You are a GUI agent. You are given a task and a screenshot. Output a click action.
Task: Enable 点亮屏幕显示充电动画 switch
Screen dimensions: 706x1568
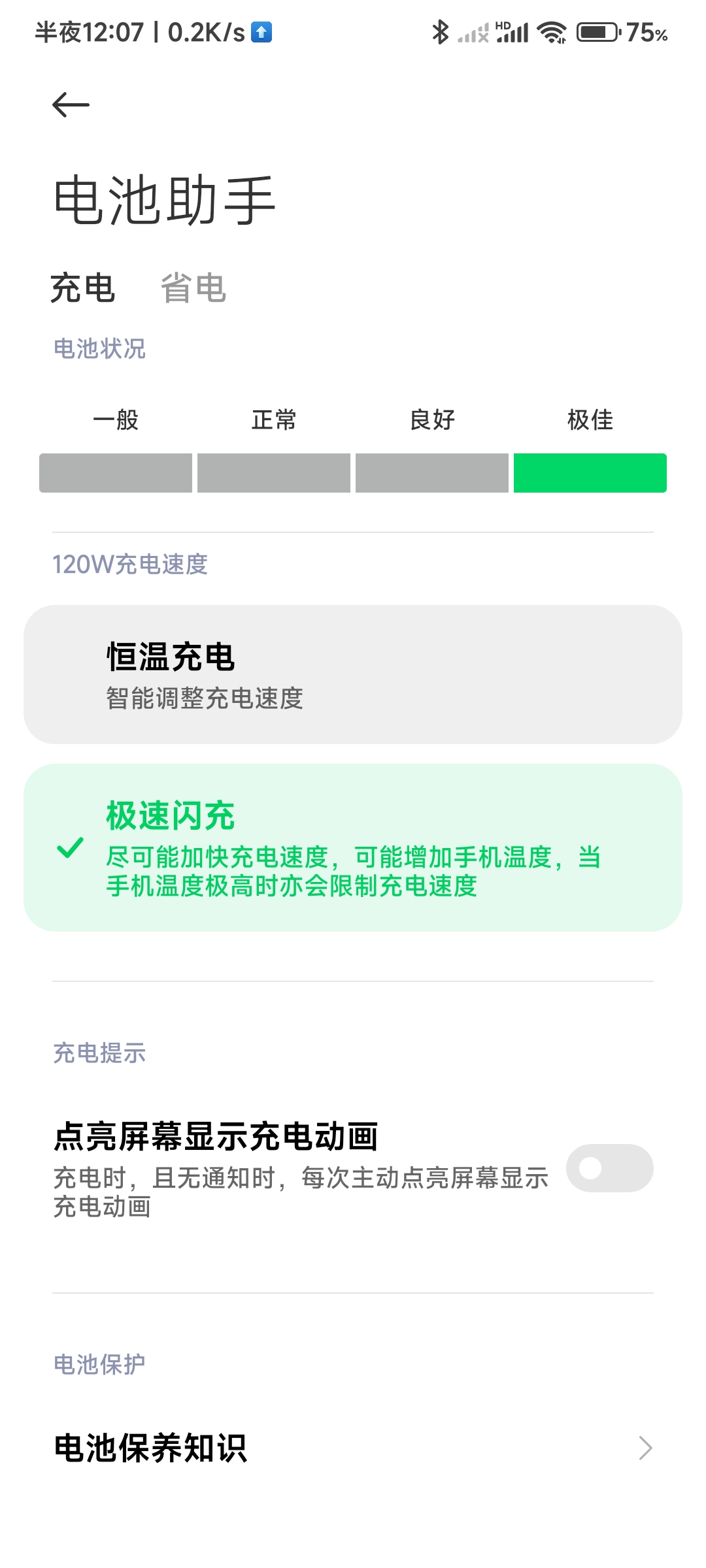point(609,1168)
